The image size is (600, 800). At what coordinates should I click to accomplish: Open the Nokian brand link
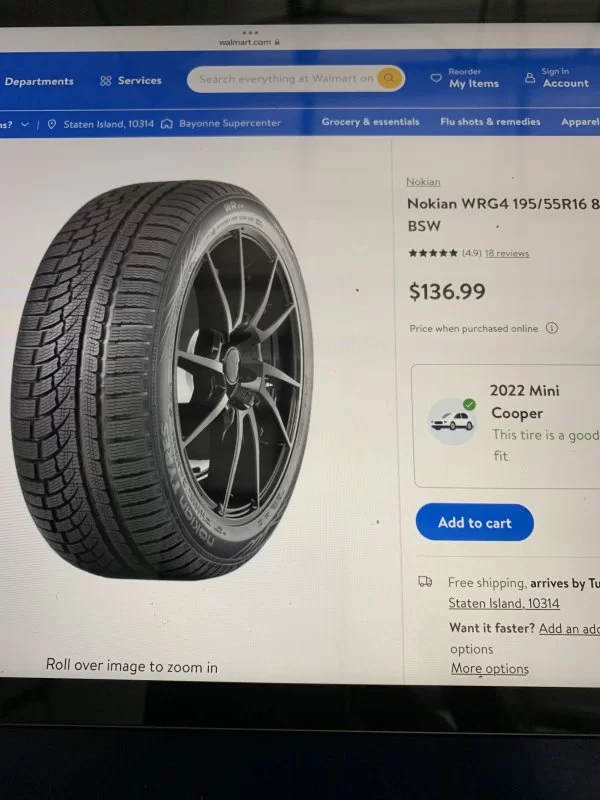[423, 182]
